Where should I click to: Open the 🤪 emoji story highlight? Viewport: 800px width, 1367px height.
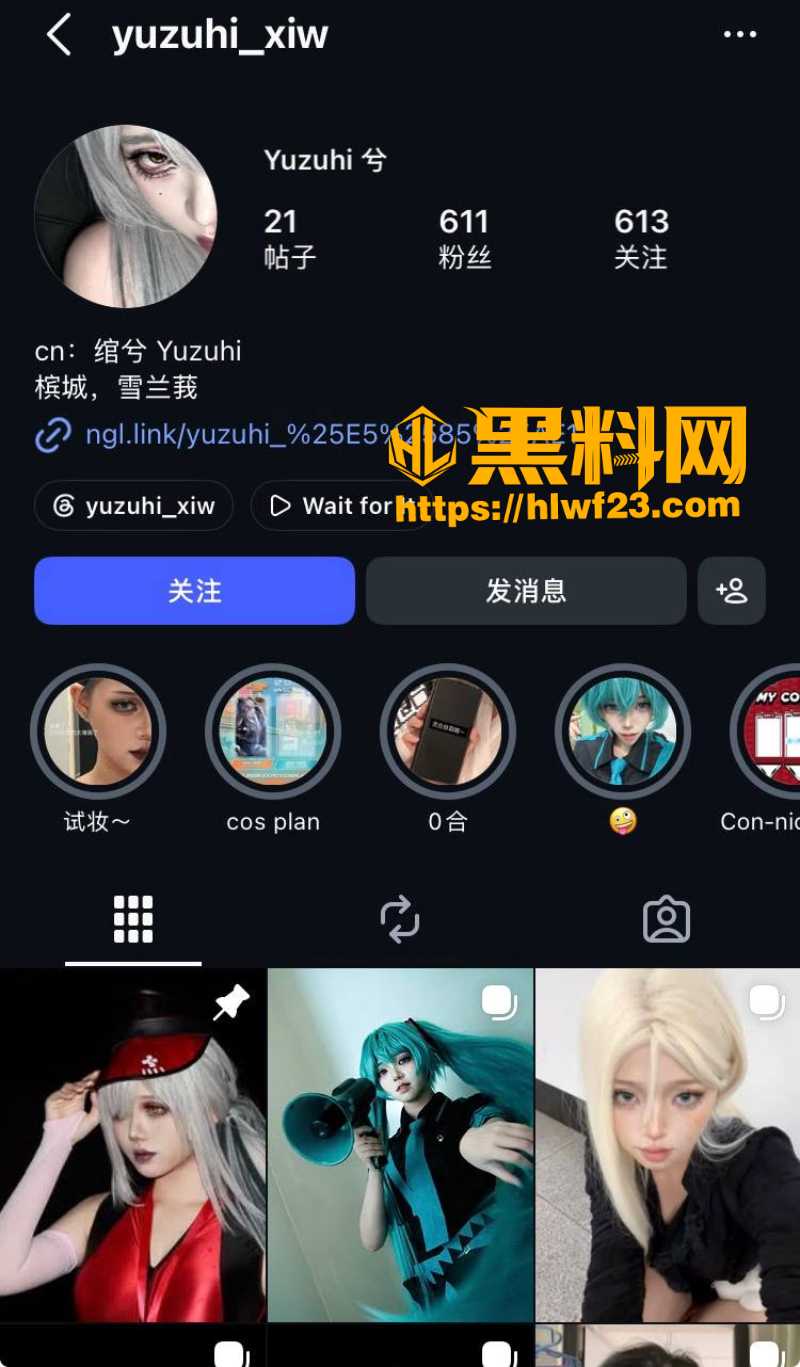(623, 732)
